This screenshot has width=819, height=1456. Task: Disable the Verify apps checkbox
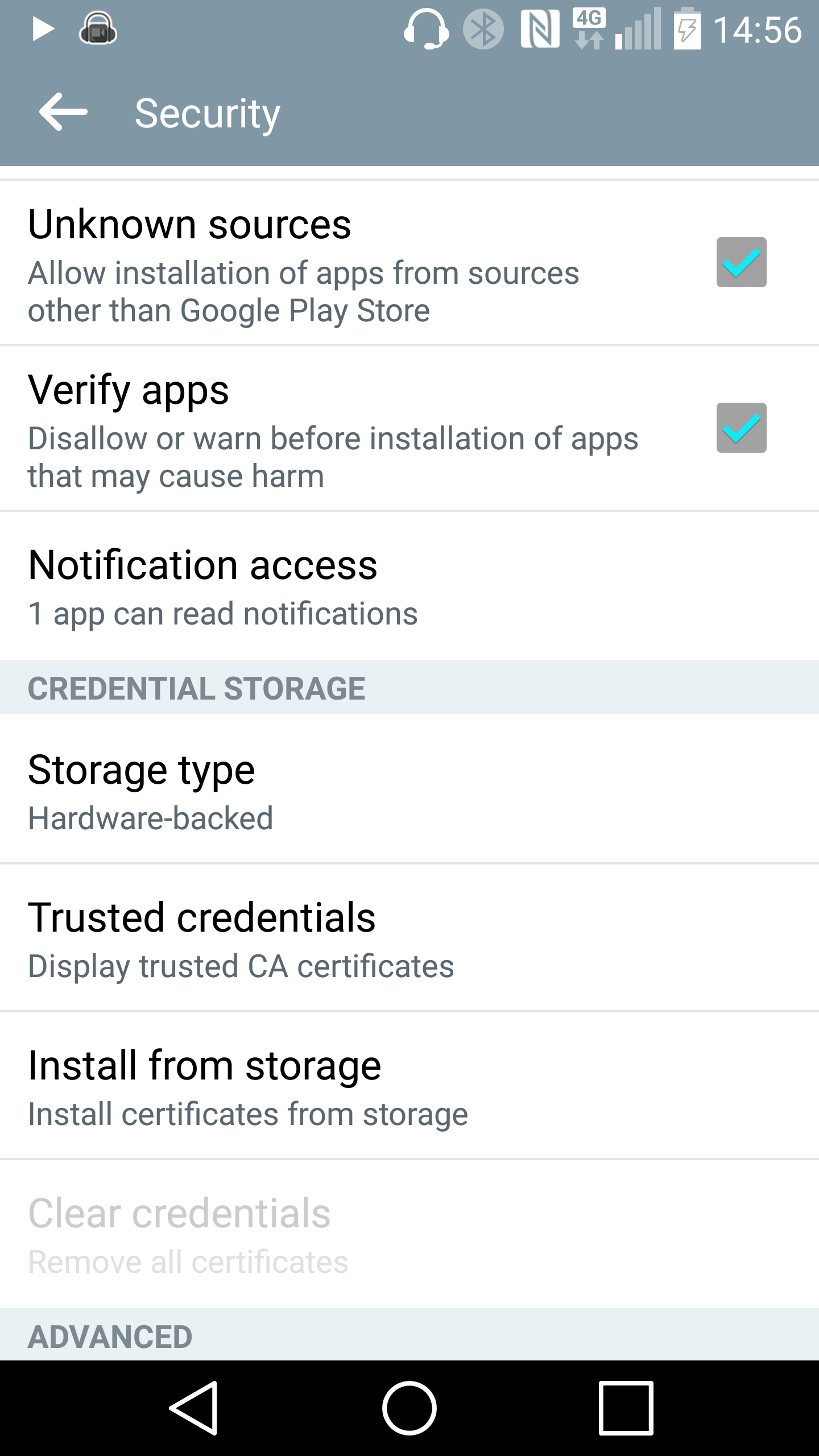[741, 428]
